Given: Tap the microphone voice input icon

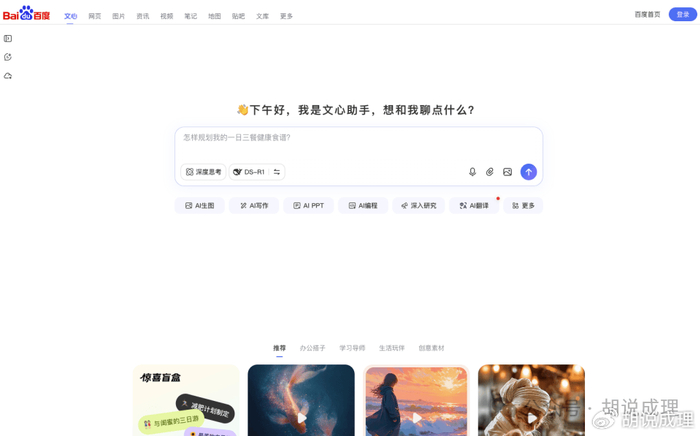Looking at the screenshot, I should coord(473,172).
